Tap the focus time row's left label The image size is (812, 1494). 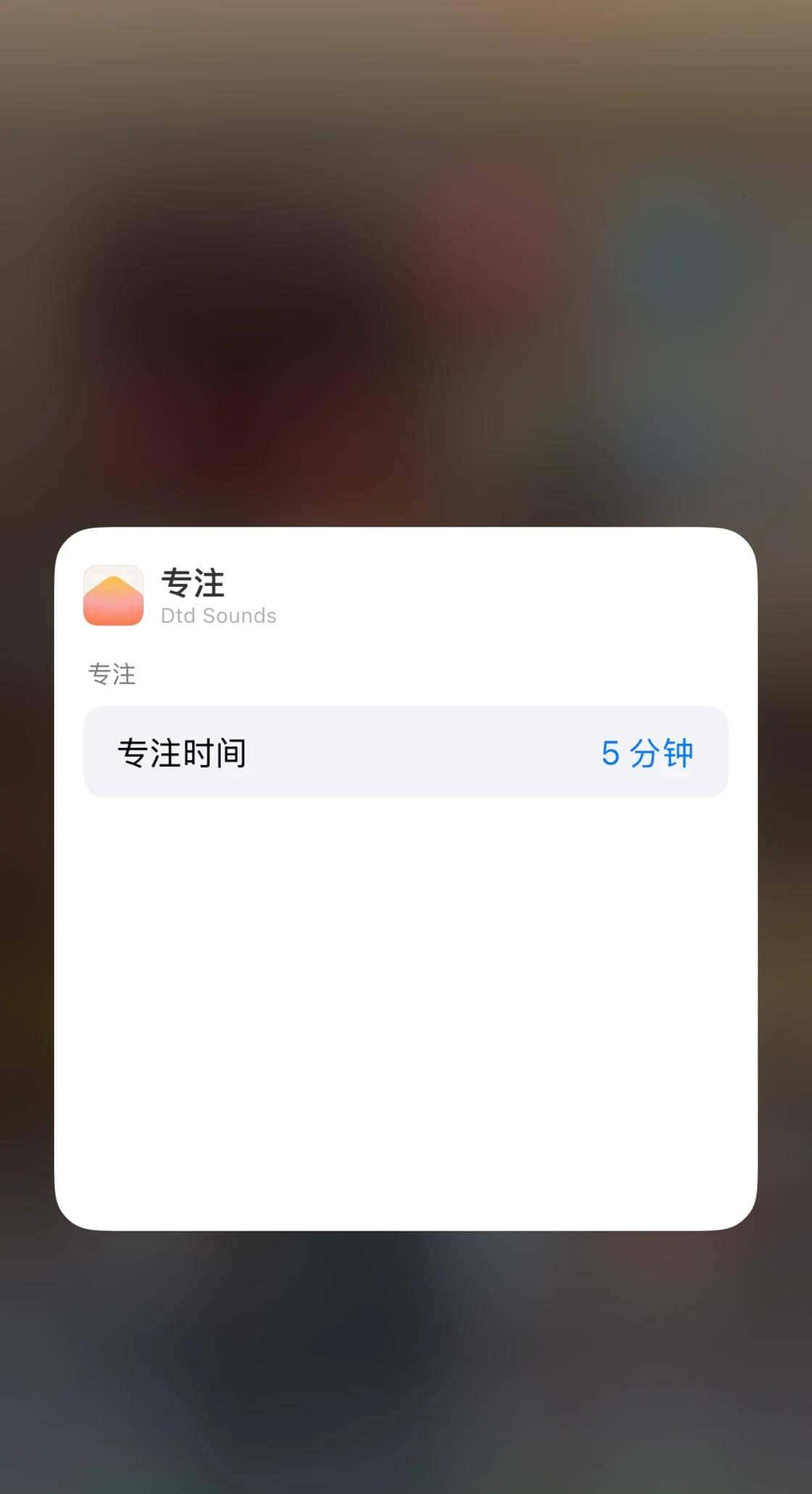tap(183, 754)
